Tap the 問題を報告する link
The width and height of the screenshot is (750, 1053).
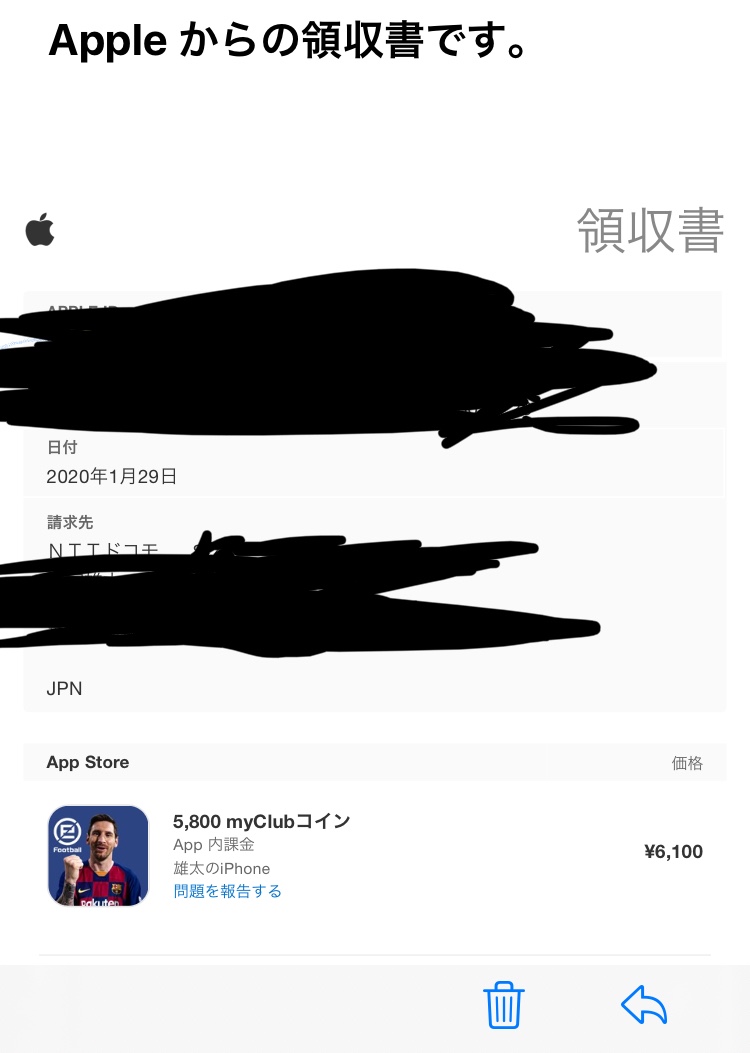click(227, 891)
